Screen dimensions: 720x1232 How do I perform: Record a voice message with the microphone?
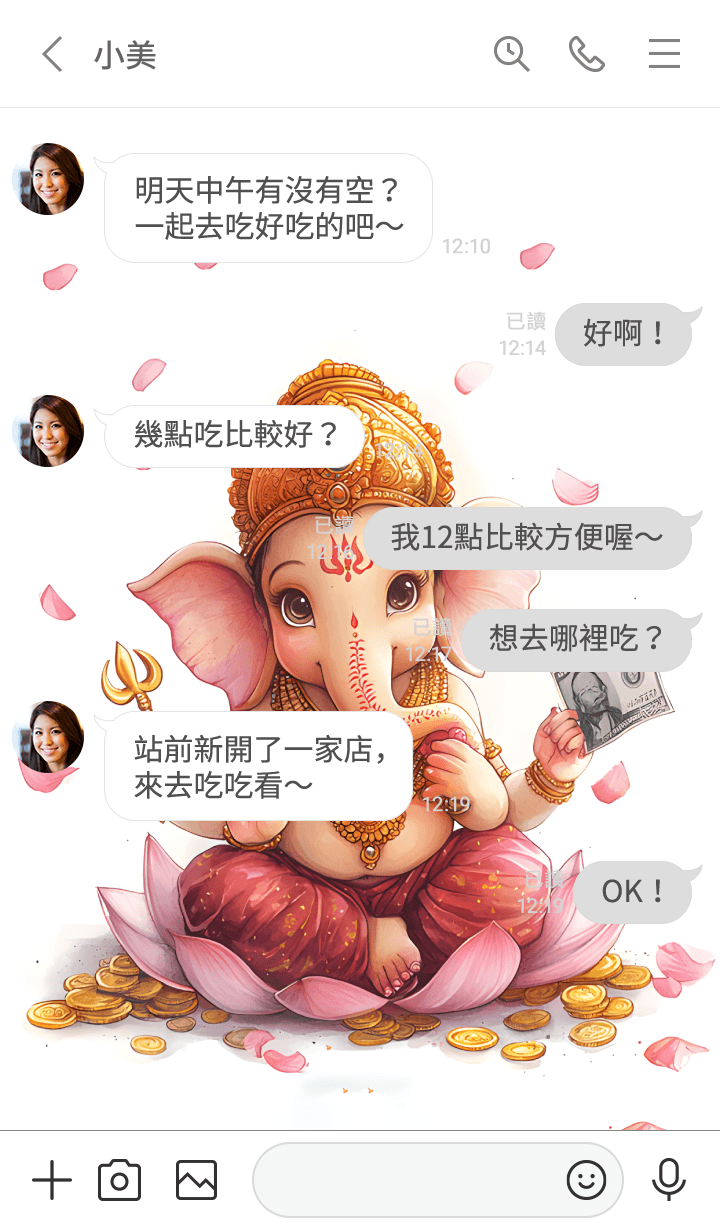click(668, 1181)
